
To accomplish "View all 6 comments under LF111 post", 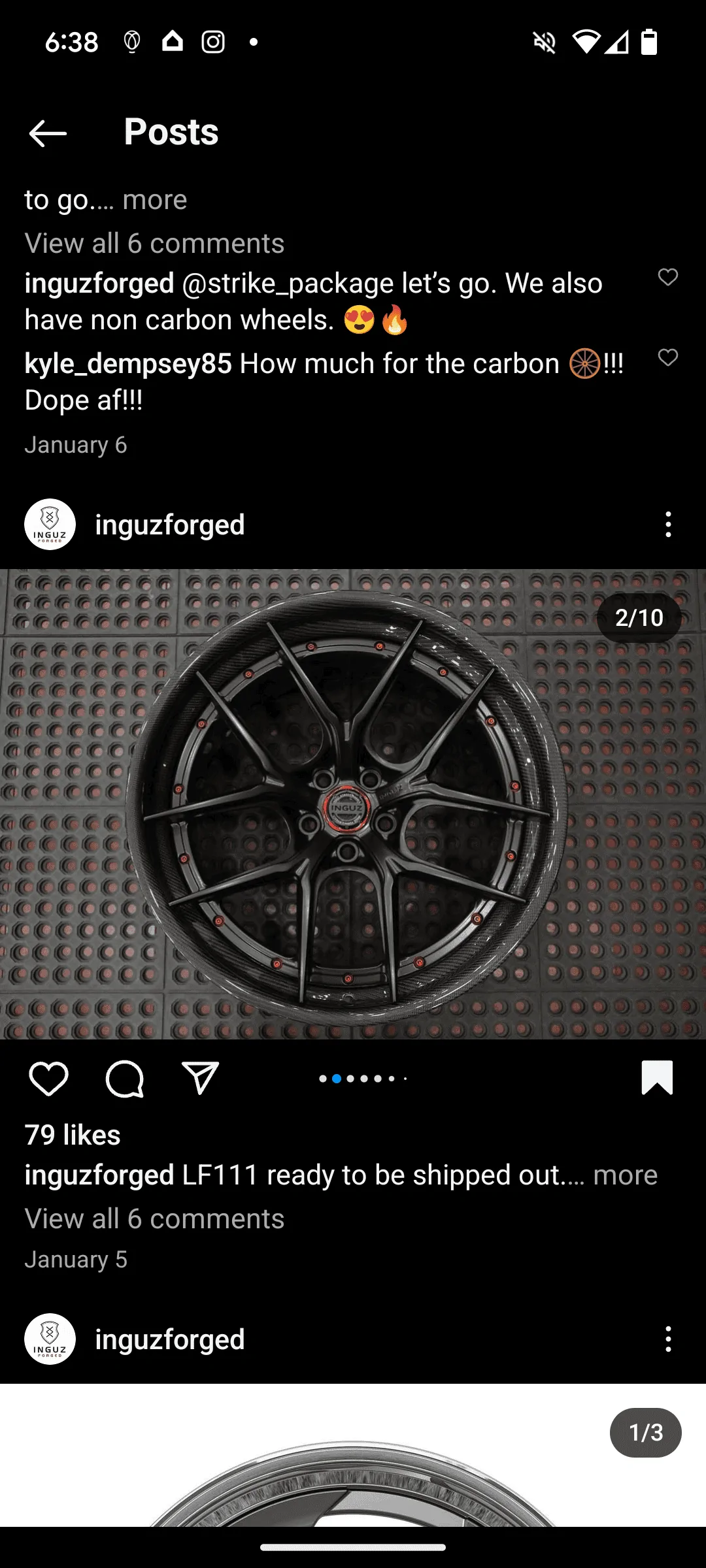I will tap(154, 1219).
